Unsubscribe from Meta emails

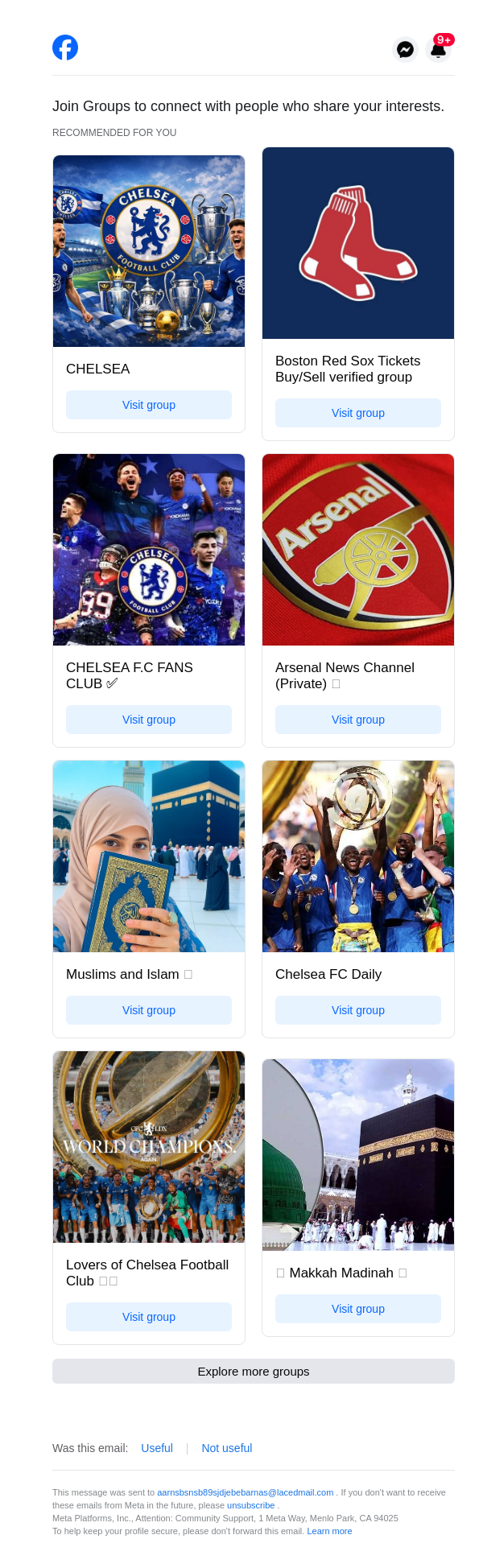coord(250,1505)
